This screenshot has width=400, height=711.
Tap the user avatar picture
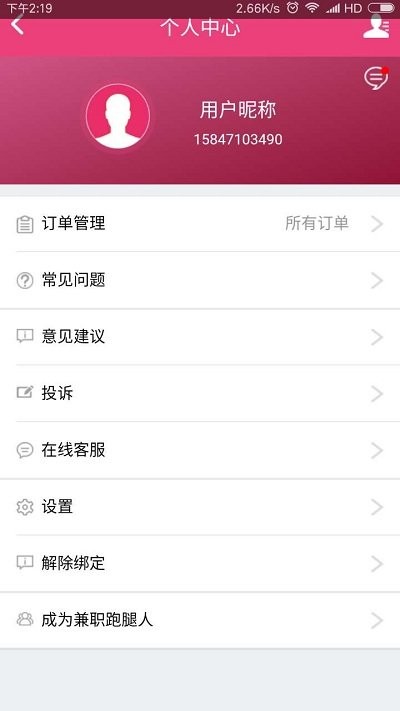(118, 116)
